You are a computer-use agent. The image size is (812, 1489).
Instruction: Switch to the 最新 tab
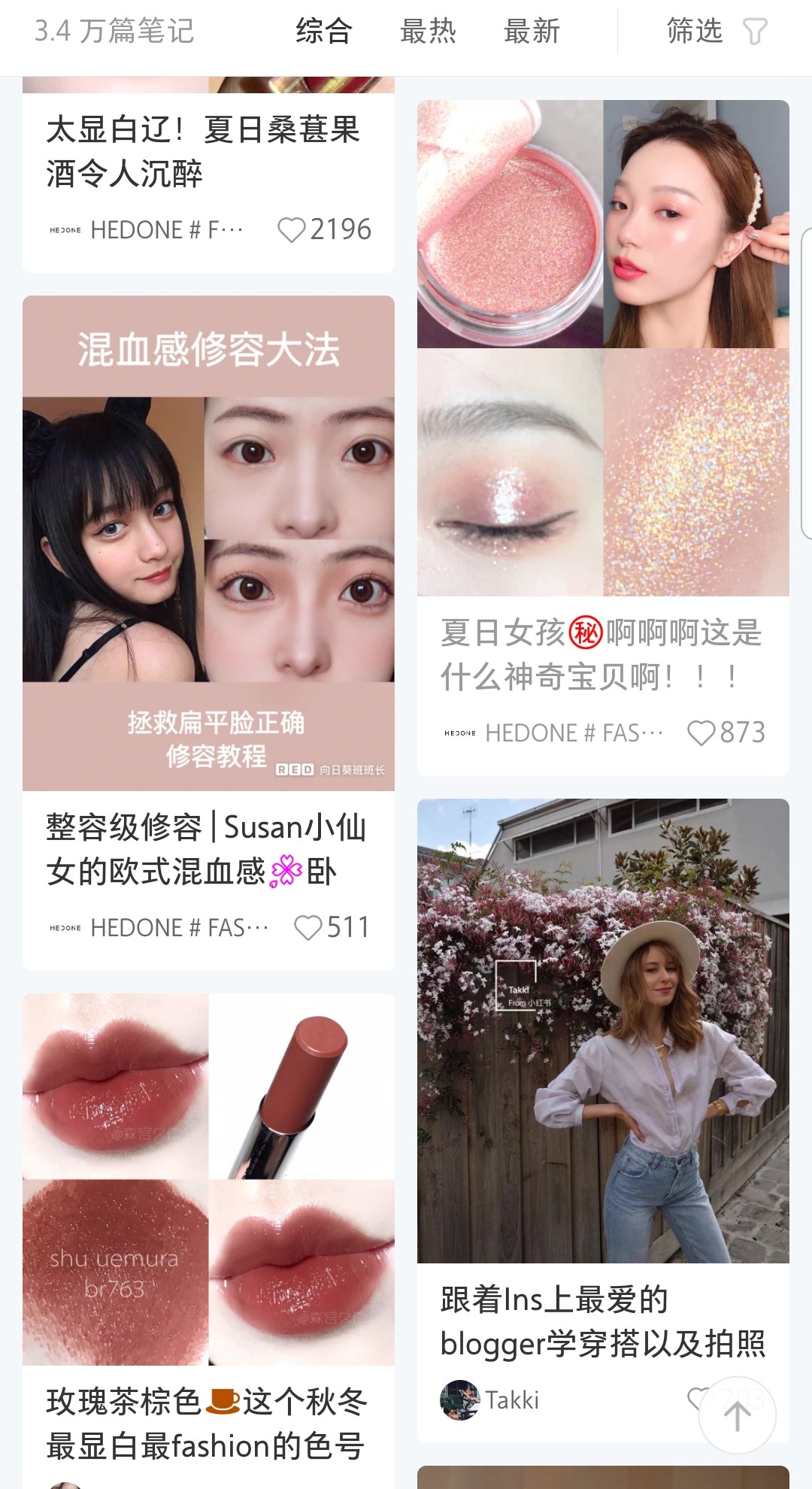coord(532,32)
